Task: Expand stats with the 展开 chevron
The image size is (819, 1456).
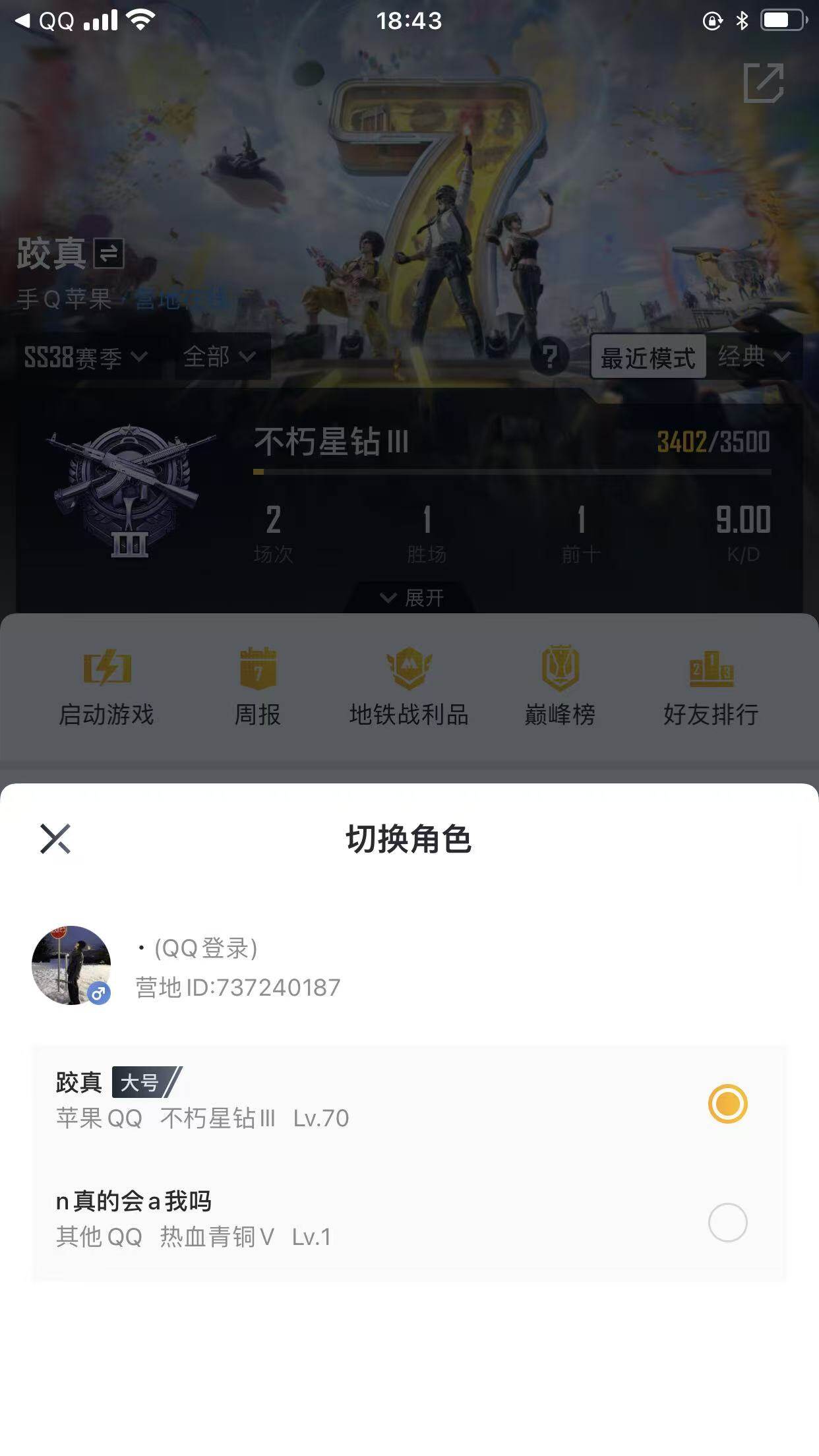Action: tap(409, 599)
